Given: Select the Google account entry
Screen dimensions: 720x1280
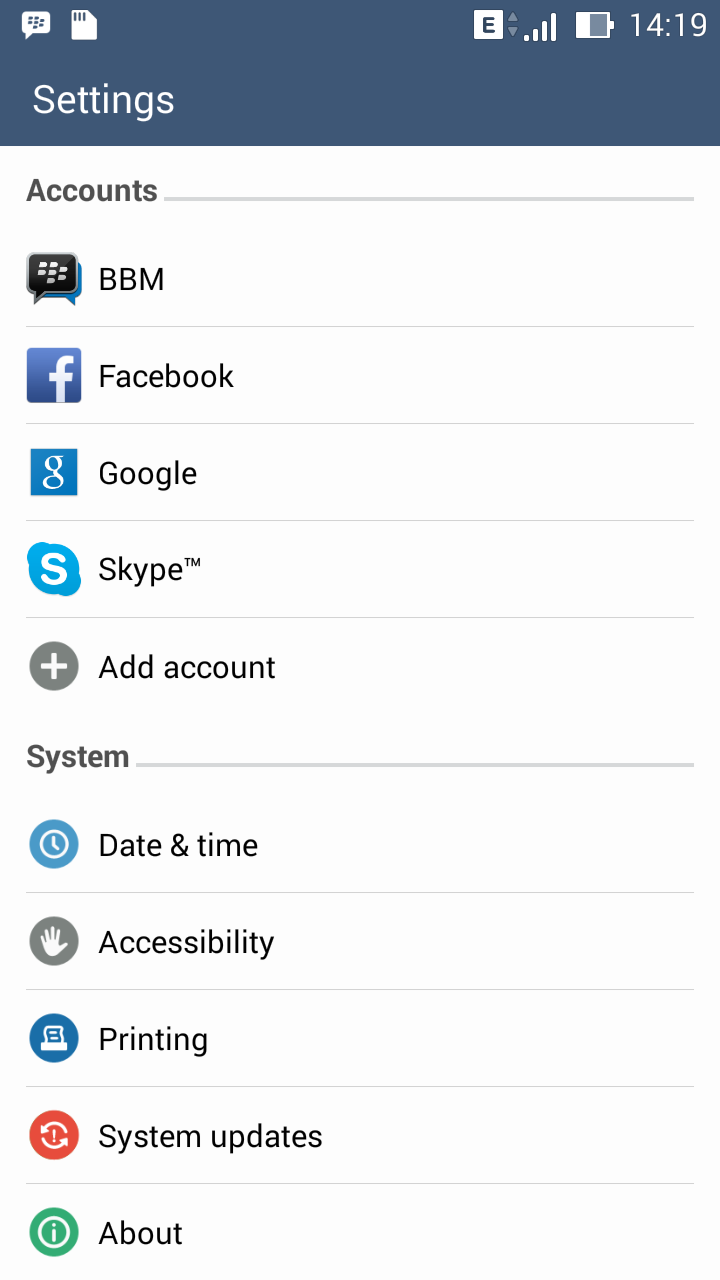Looking at the screenshot, I should click(360, 473).
